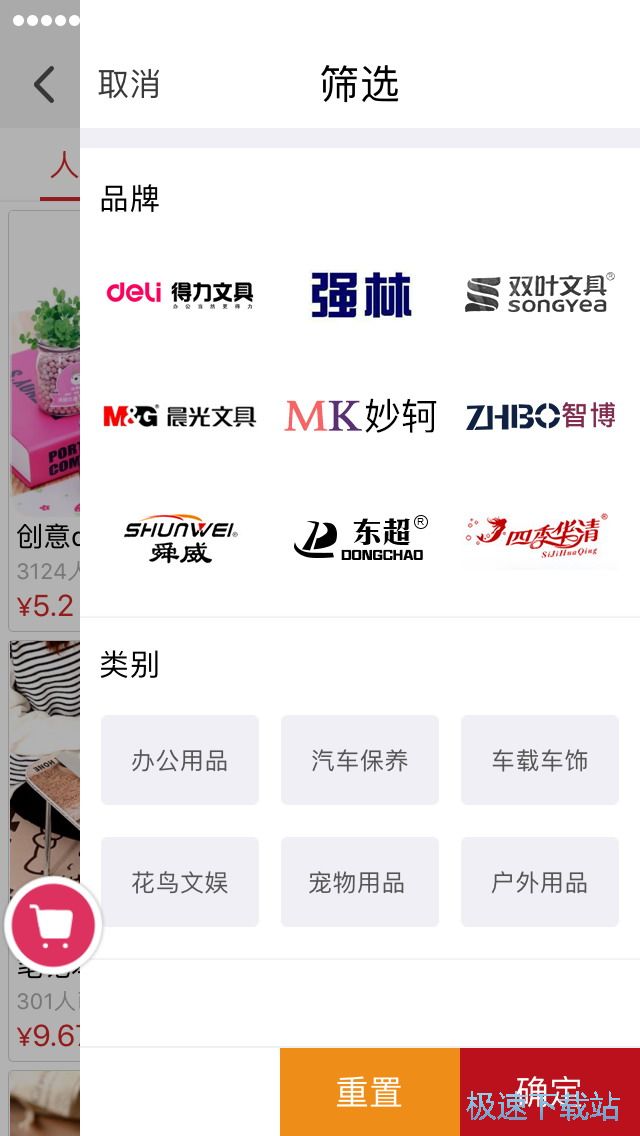Image resolution: width=640 pixels, height=1136 pixels.
Task: Tap 重置 to reset filters
Action: [369, 1092]
